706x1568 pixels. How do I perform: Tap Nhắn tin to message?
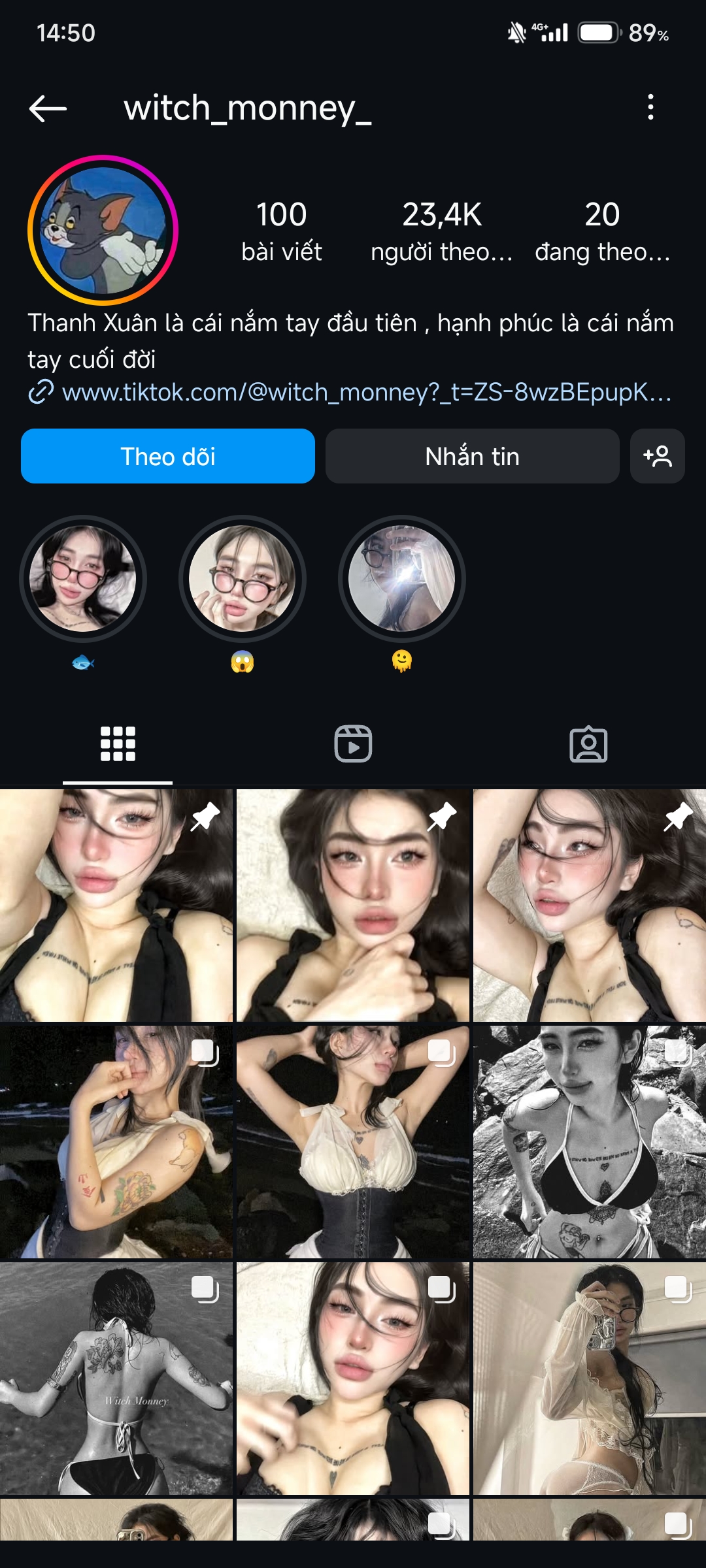click(x=472, y=456)
